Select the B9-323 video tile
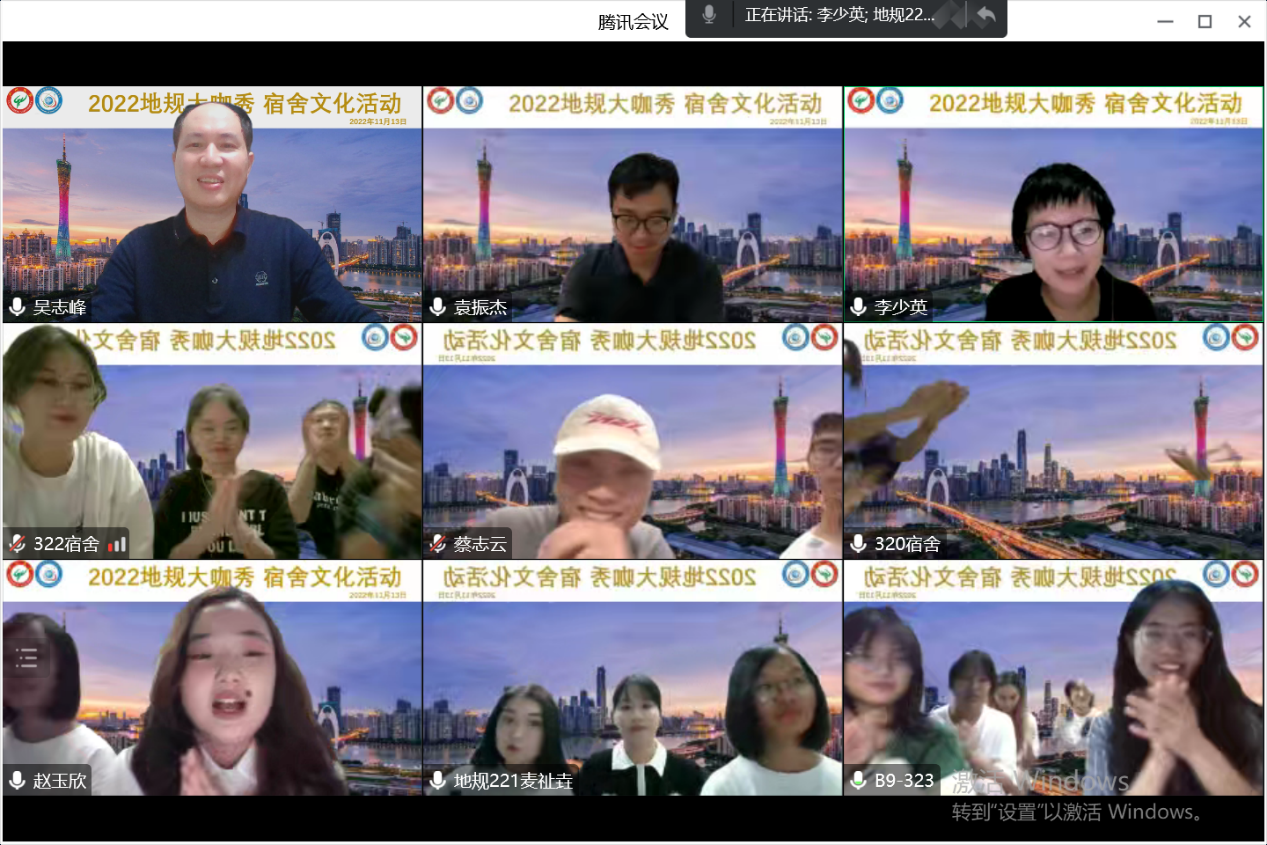Viewport: 1267px width, 845px height. point(1053,678)
